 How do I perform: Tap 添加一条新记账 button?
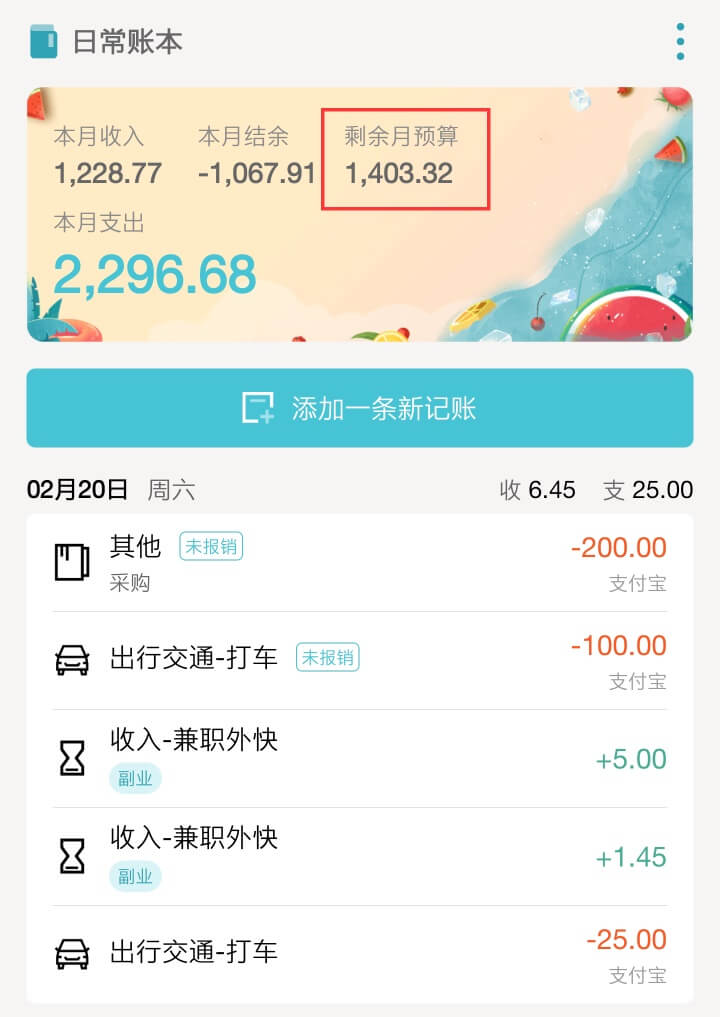click(360, 408)
